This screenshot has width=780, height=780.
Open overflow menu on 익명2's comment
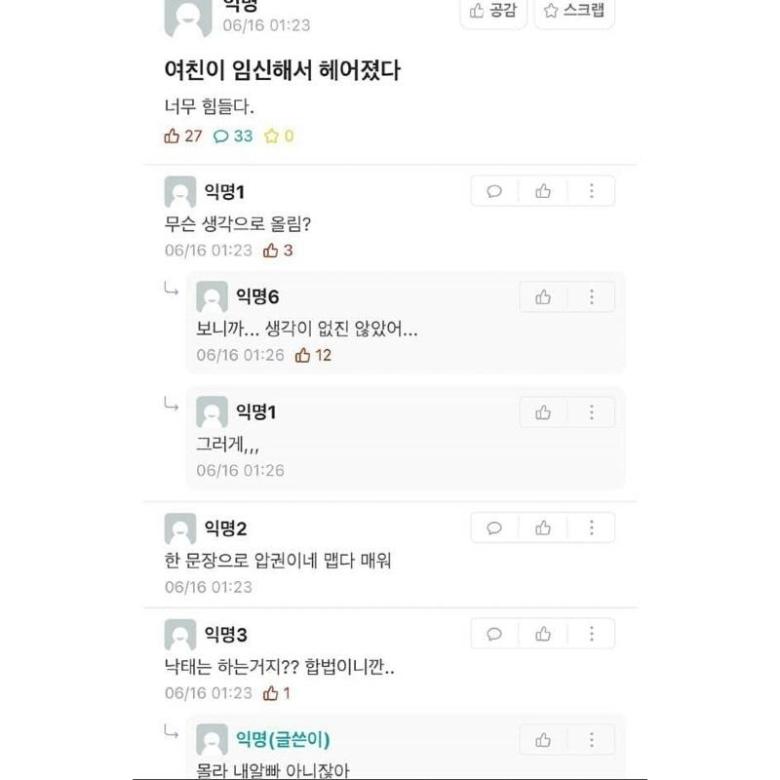pos(591,528)
